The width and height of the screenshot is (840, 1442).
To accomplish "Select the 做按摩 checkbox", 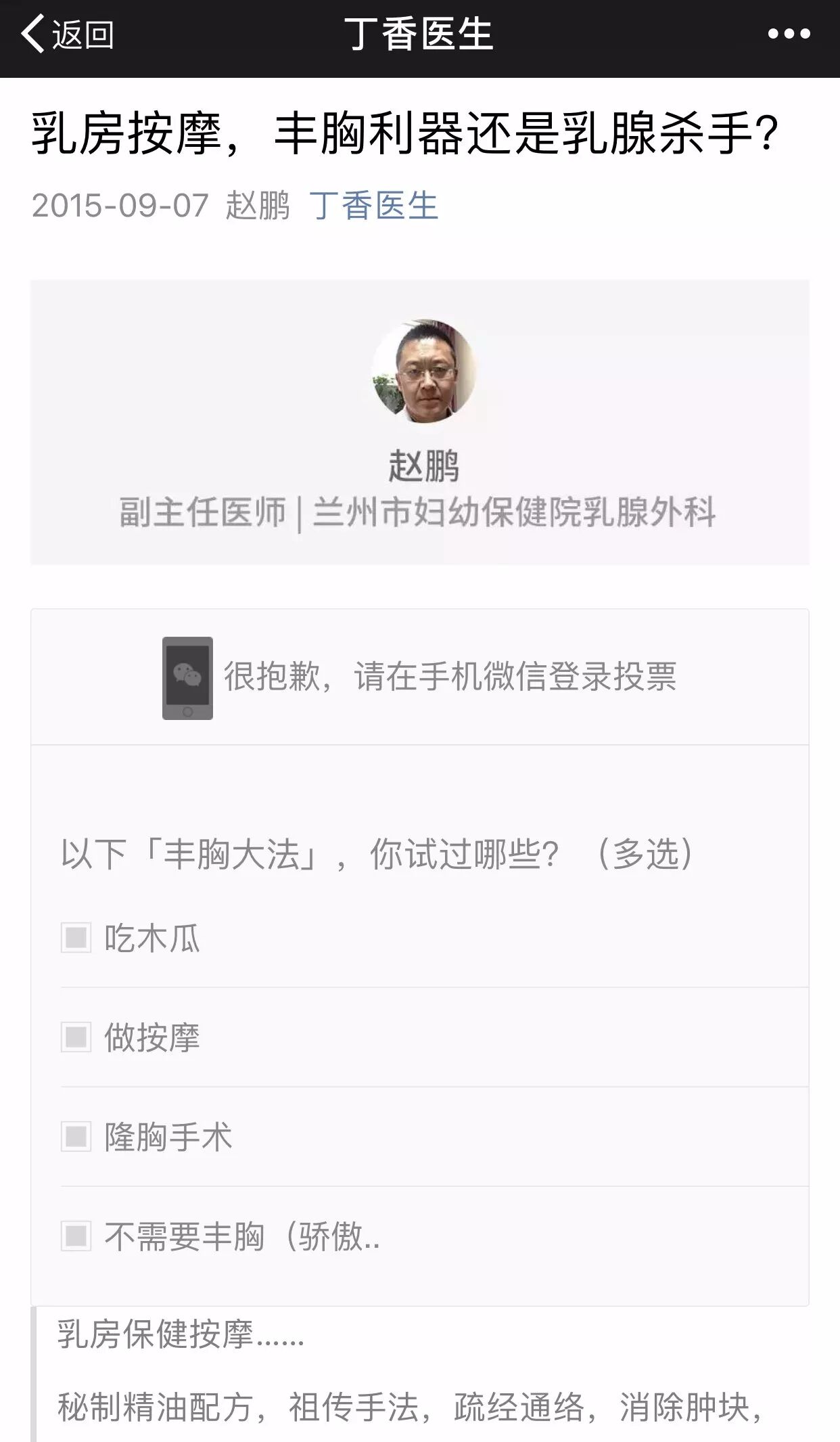I will (76, 1037).
